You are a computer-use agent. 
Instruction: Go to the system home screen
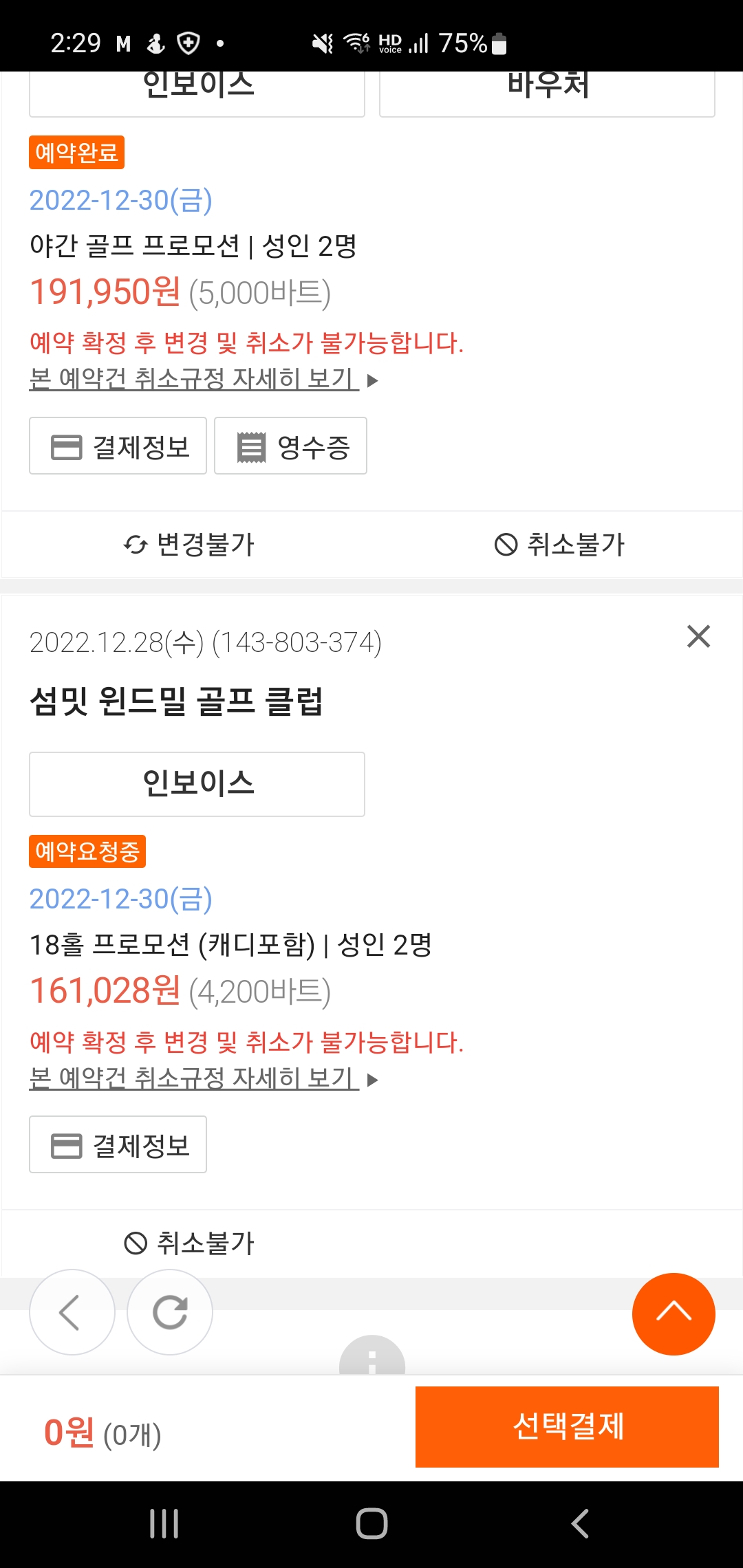(x=371, y=1523)
